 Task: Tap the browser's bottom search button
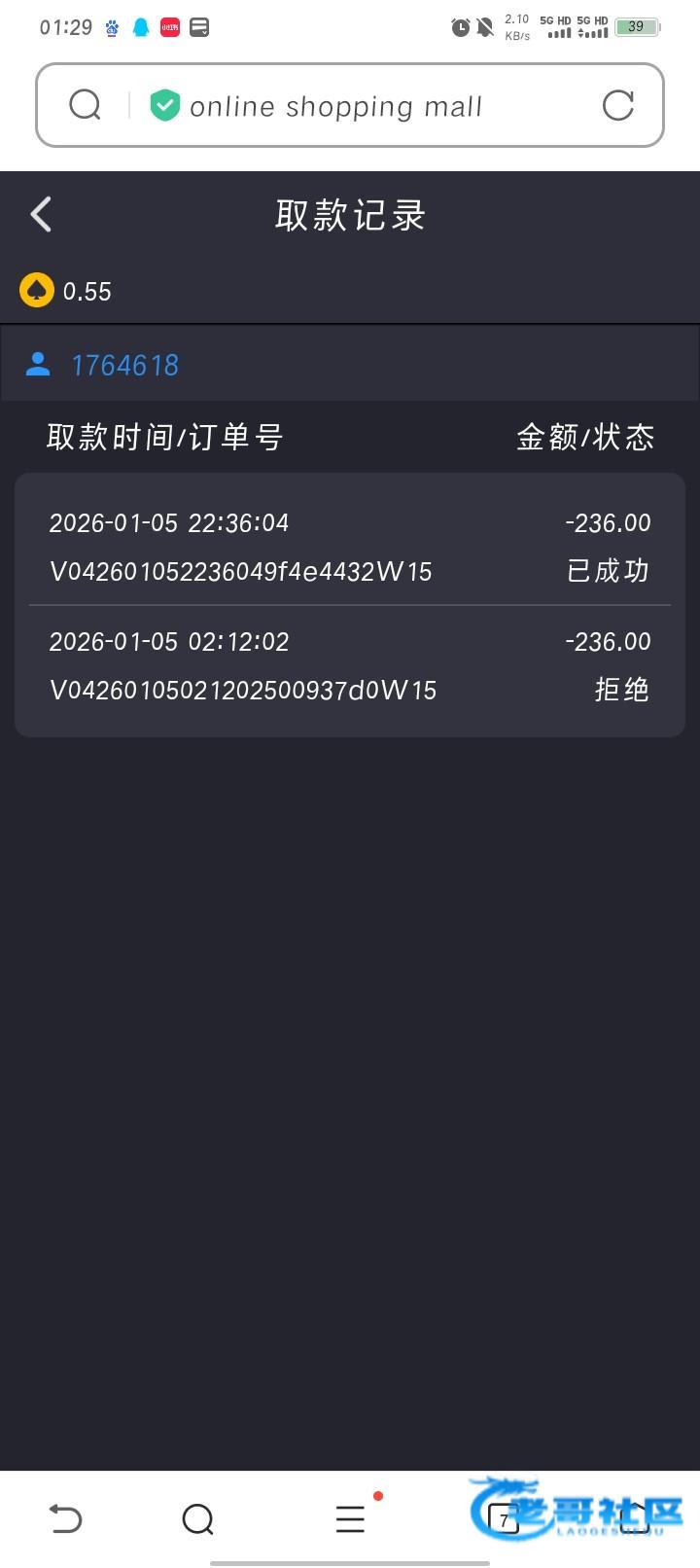pyautogui.click(x=198, y=1518)
